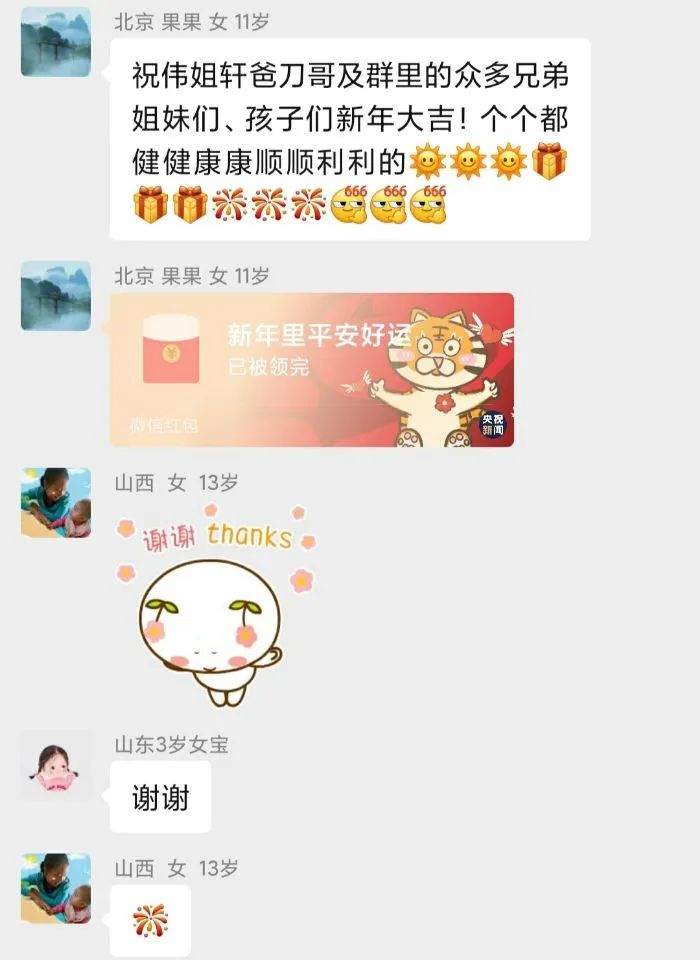Tap 北京 果果's avatar beside the red packet
The image size is (700, 960).
pos(56,296)
